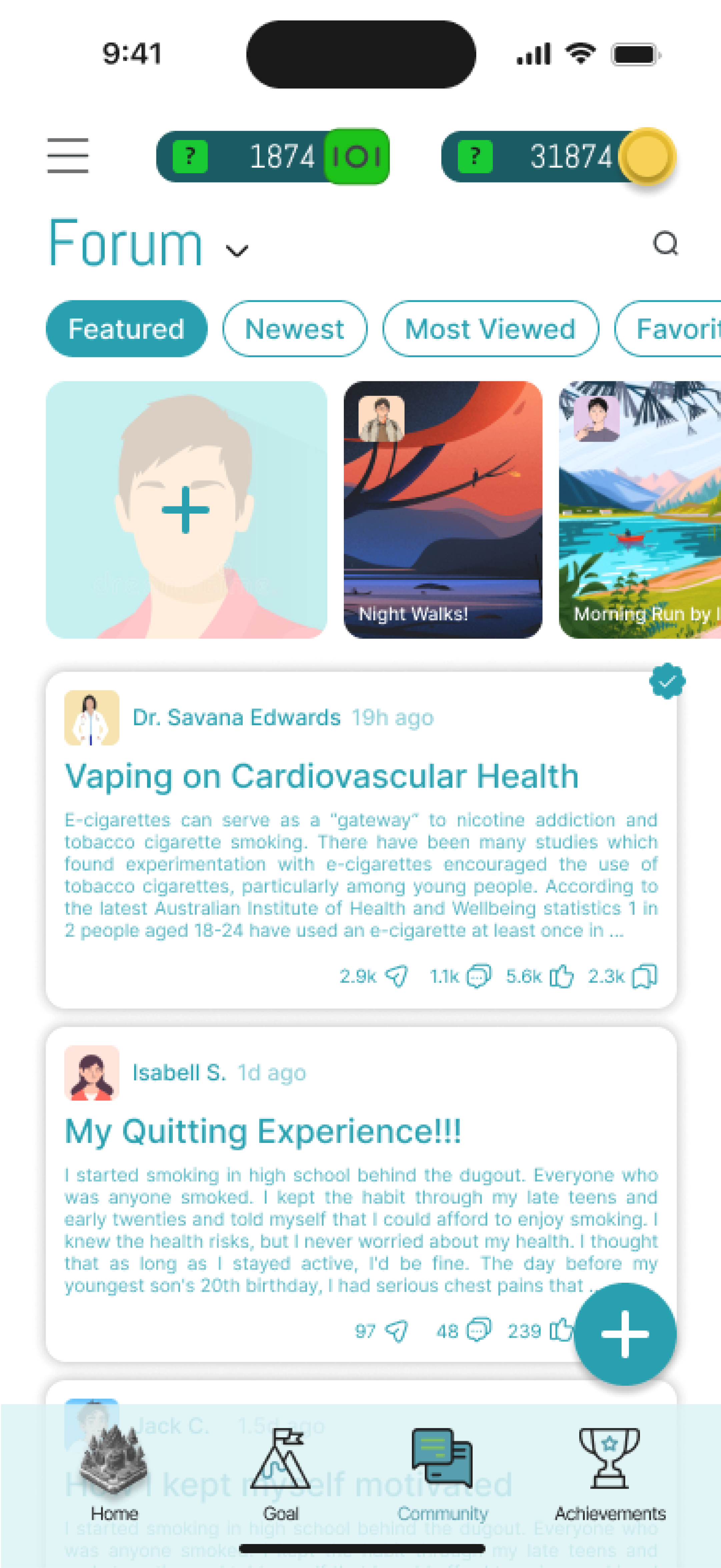
Task: Like Dr. Savana Edwards' post
Action: (561, 976)
